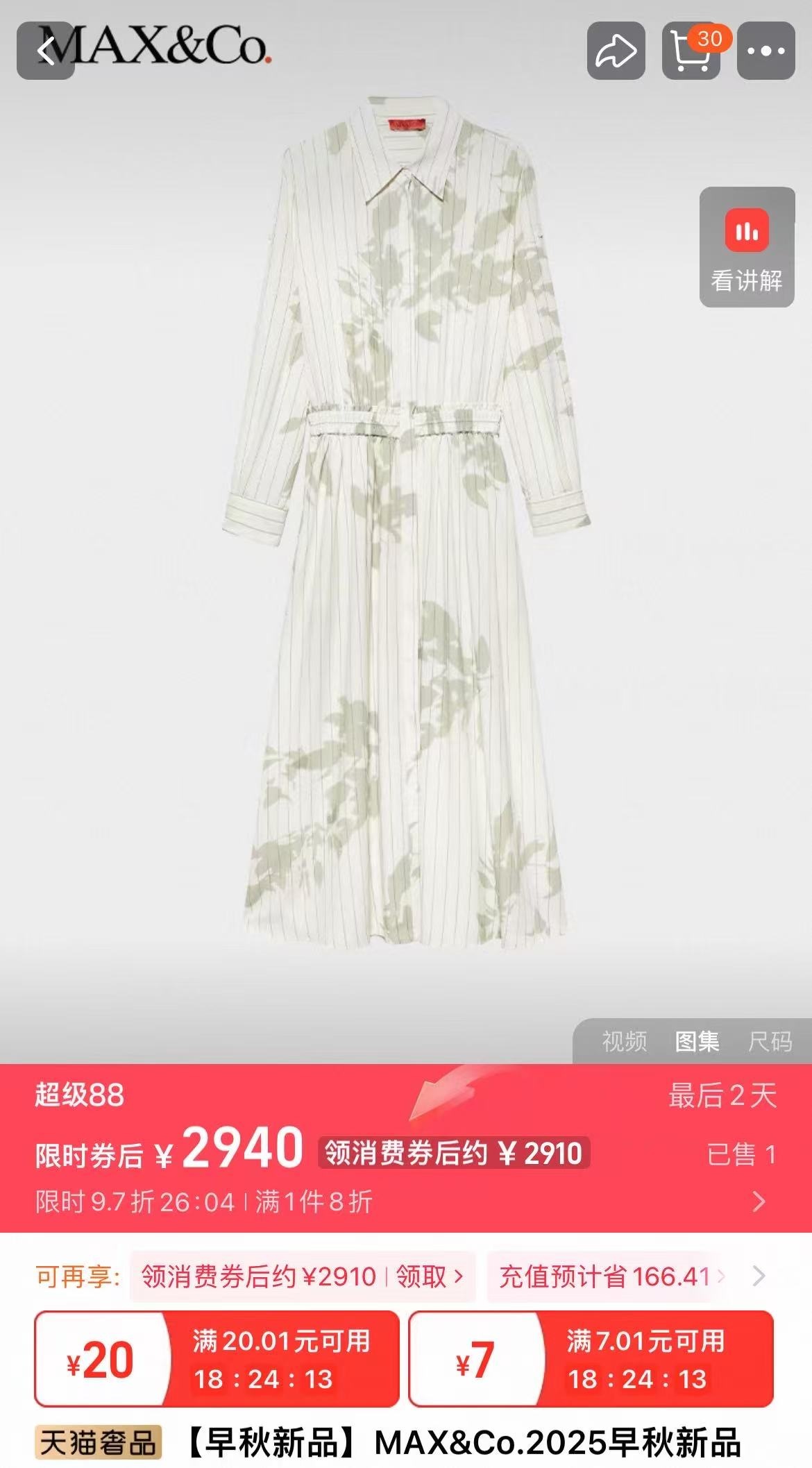Expand more 可再享 offers
The width and height of the screenshot is (812, 1468).
pos(759,1276)
